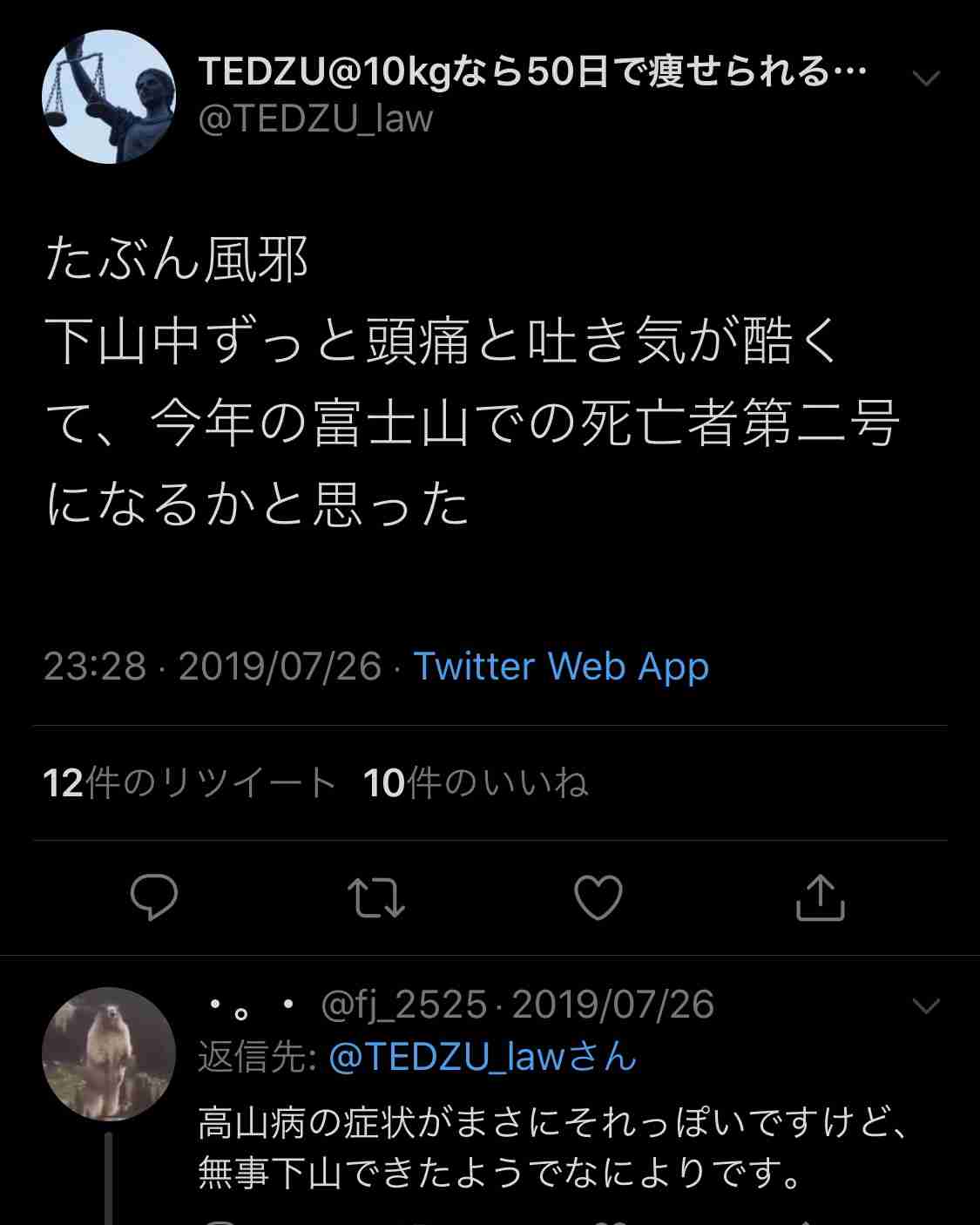Open @fj_2525's profile from the handle
Image resolution: width=980 pixels, height=1225 pixels.
click(x=401, y=1006)
